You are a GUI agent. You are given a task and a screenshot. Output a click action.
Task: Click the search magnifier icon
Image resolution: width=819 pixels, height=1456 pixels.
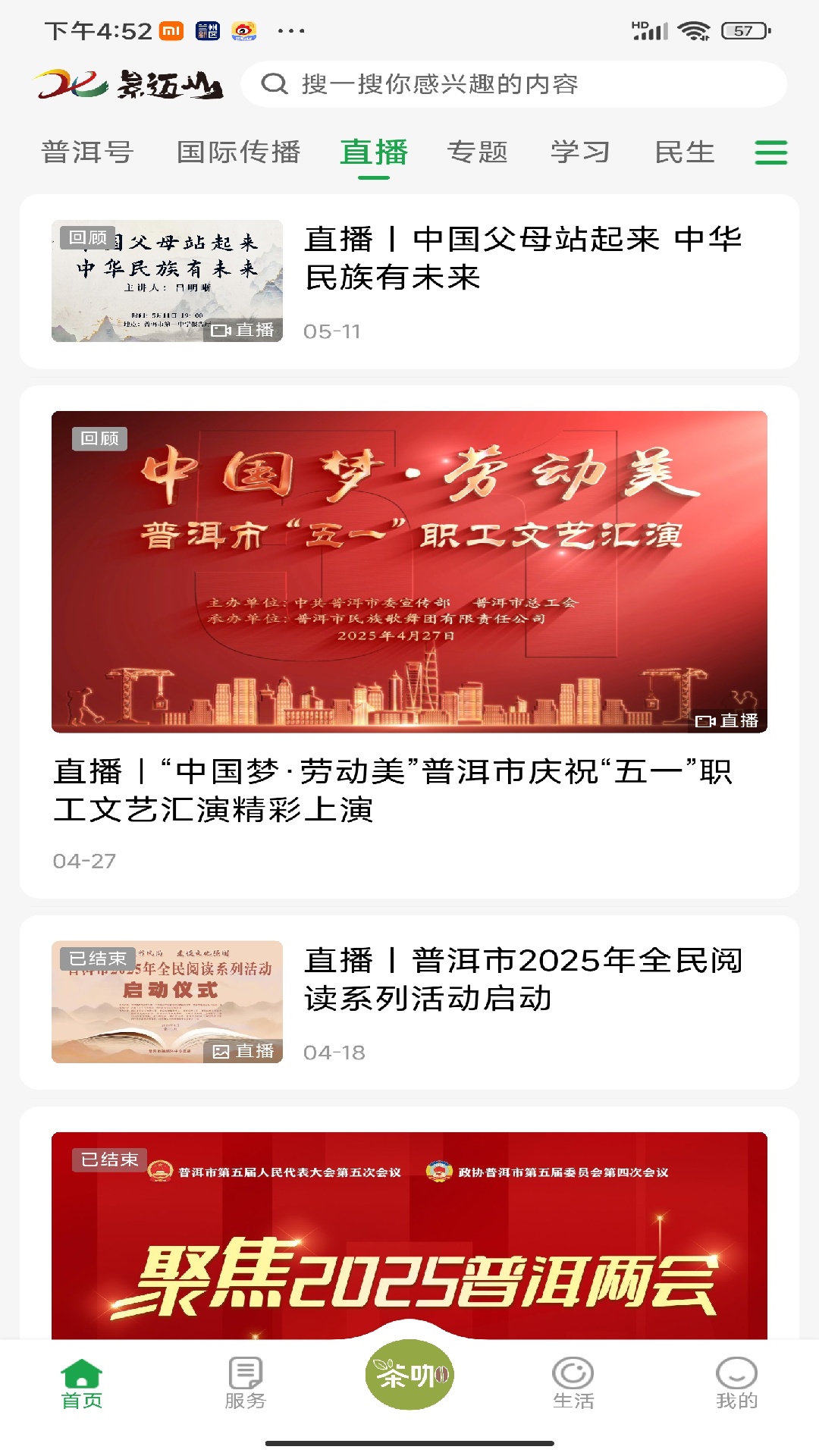coord(273,84)
